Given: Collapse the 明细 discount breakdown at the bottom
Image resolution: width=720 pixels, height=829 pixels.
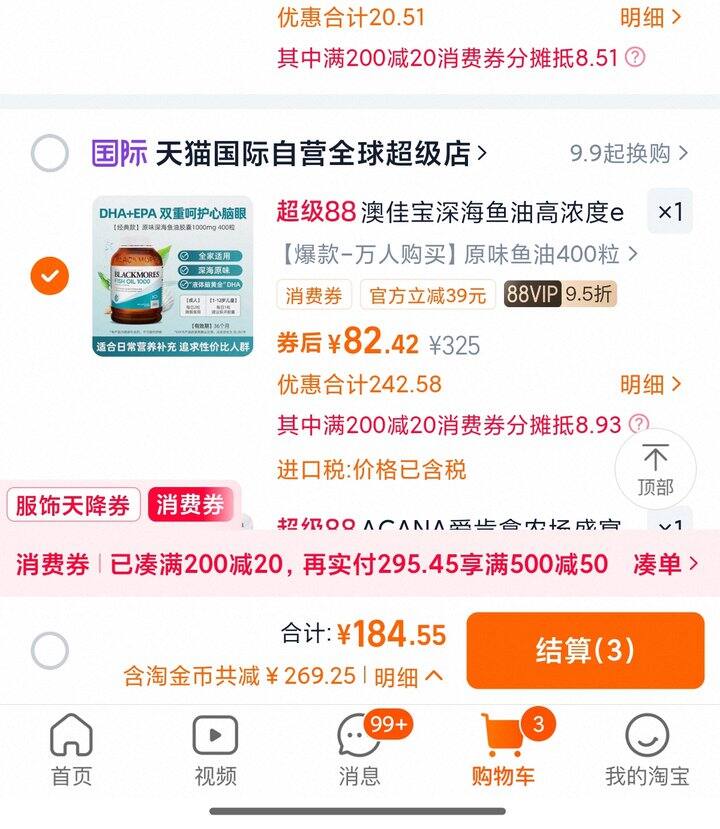Looking at the screenshot, I should [408, 676].
